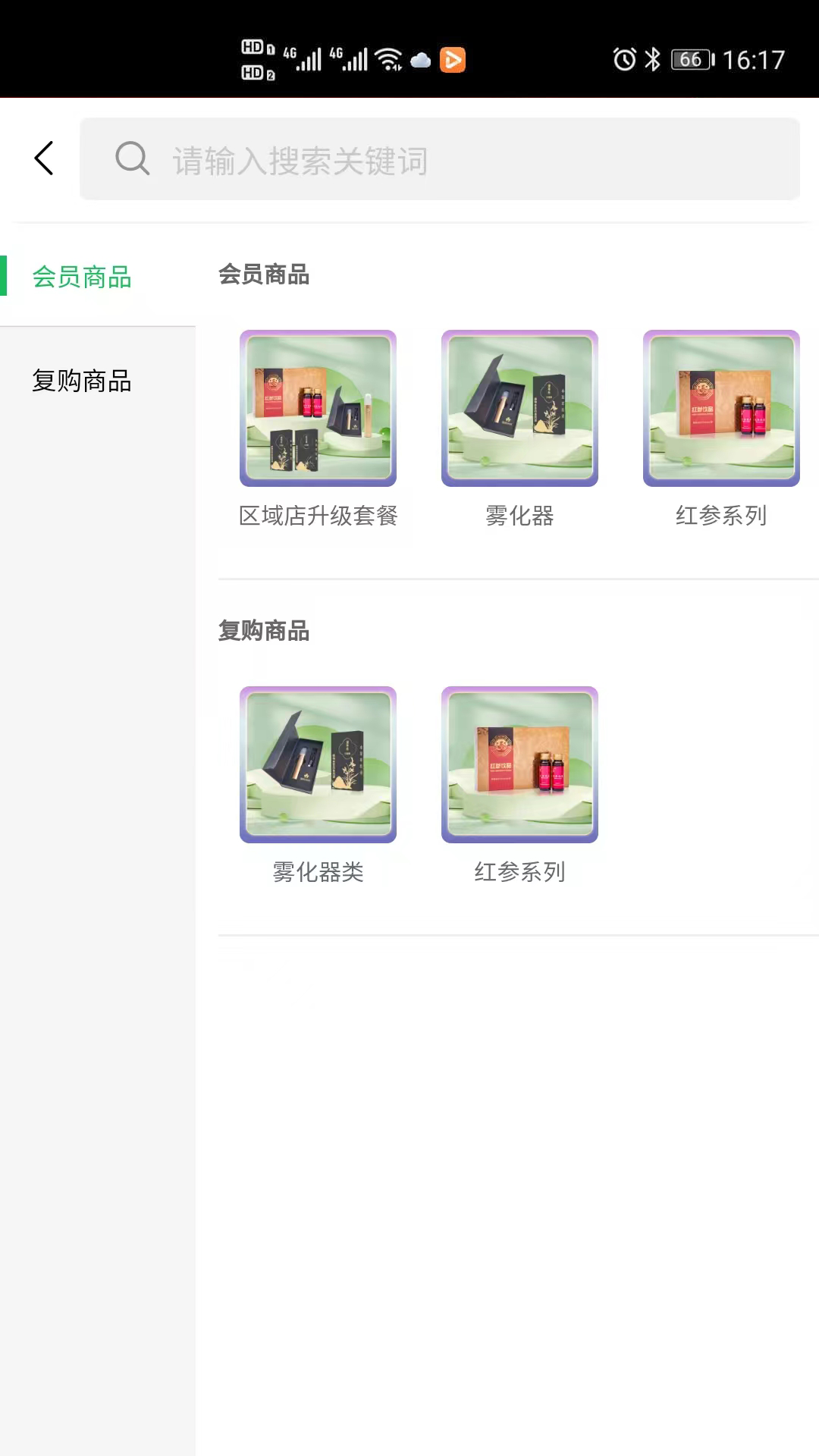Open the 区域店升级套餐 category thumbnail
This screenshot has height=1456, width=819.
(x=318, y=408)
